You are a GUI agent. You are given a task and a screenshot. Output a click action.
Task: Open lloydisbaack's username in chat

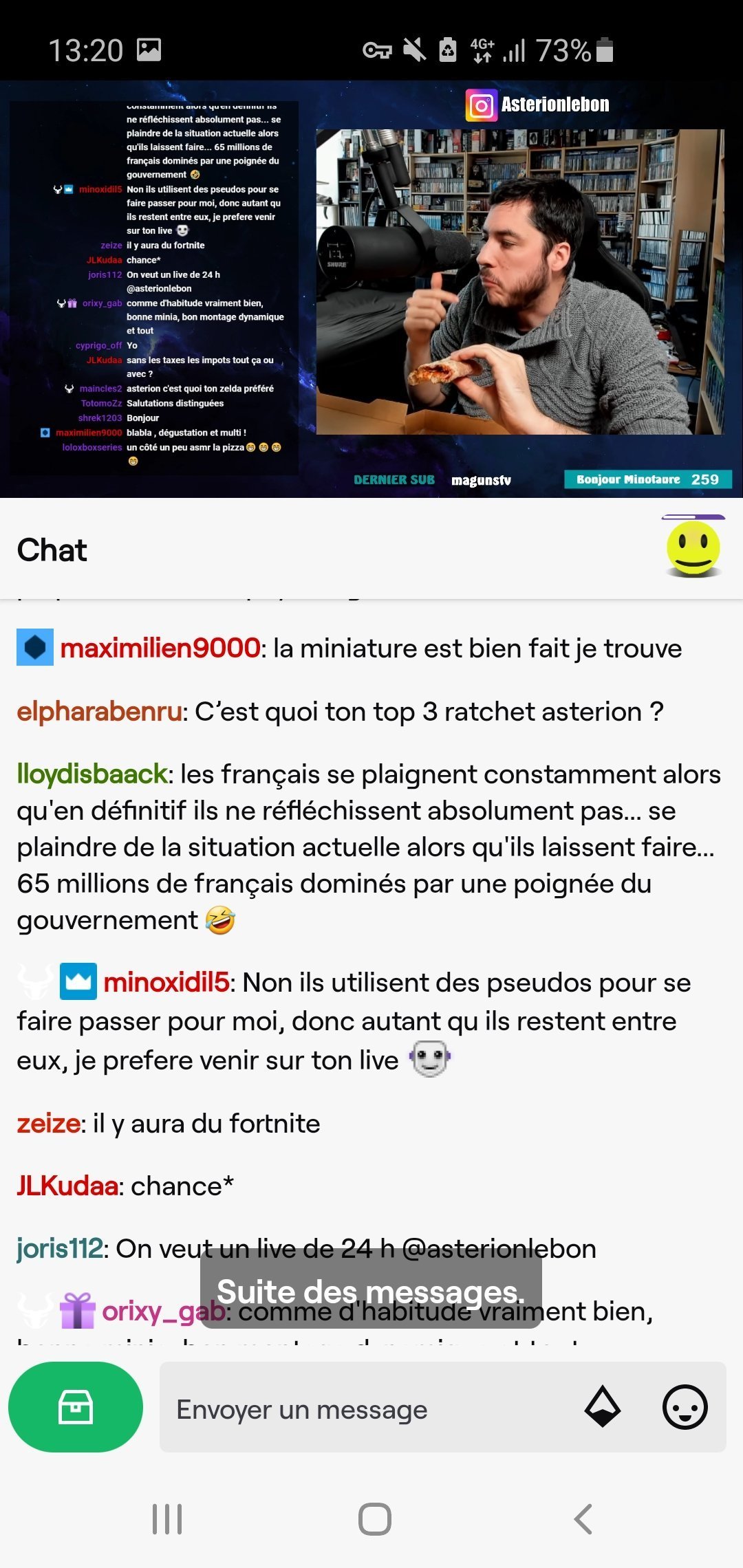92,774
